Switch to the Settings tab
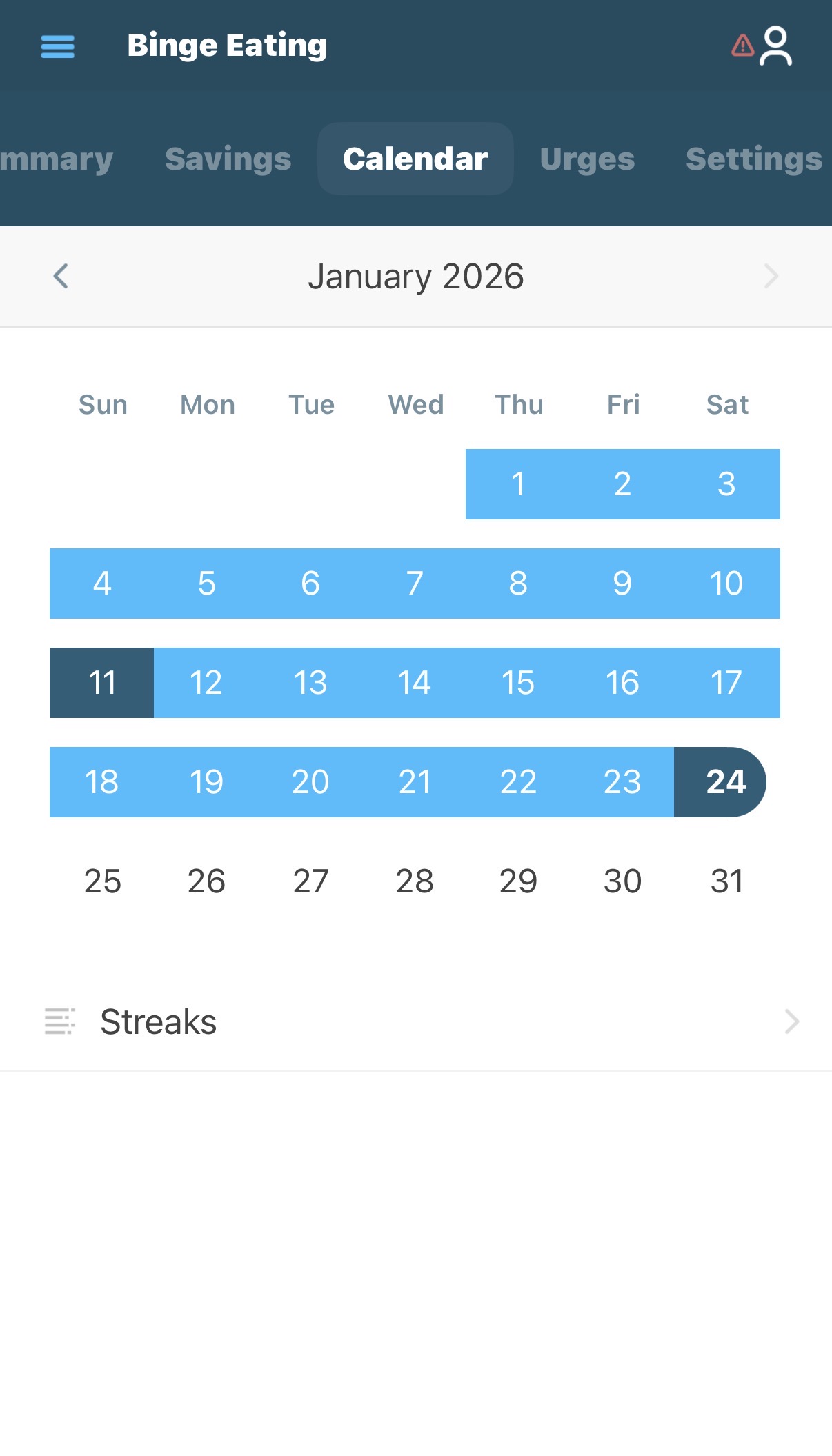The height and width of the screenshot is (1456, 832). [753, 159]
